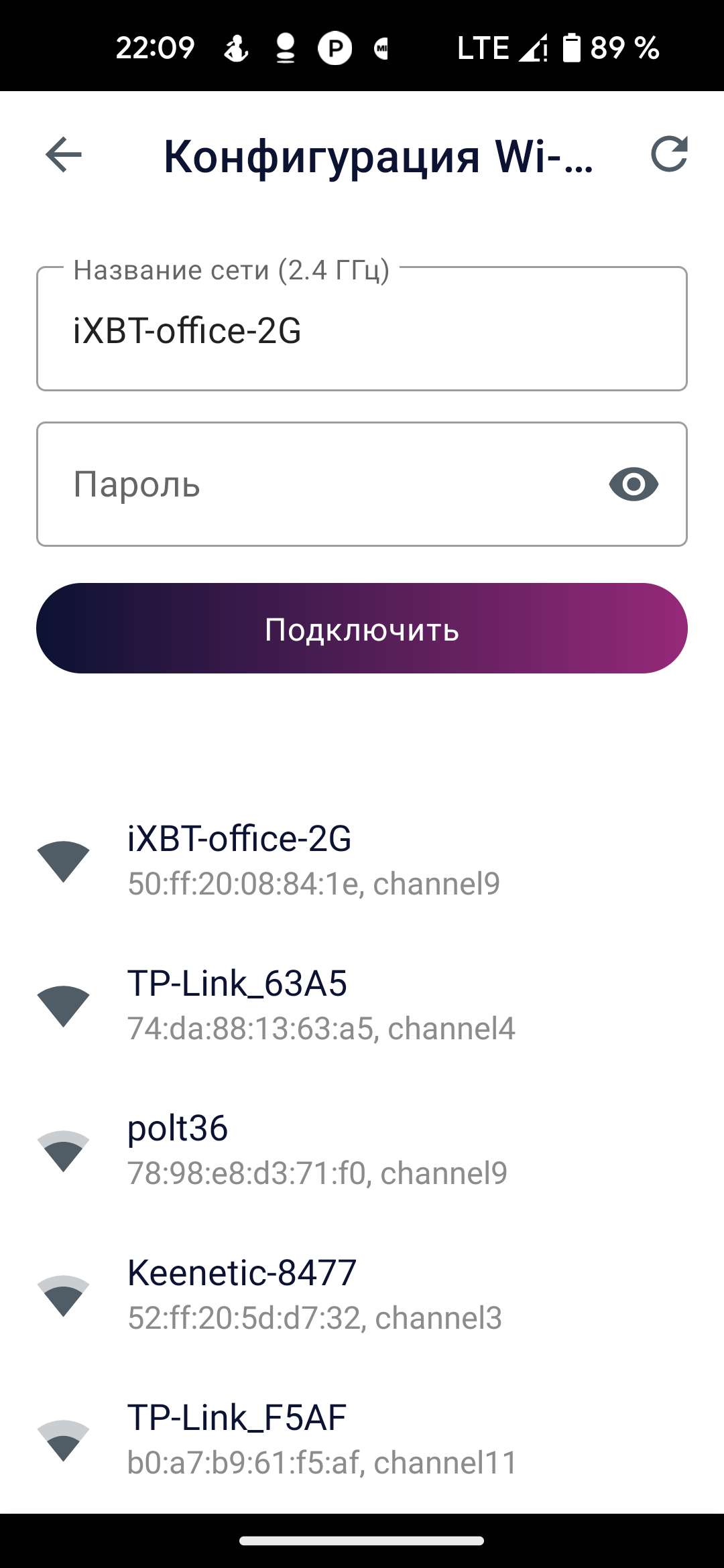Screen dimensions: 724x1568
Task: Refresh the Wi-Fi network list
Action: click(669, 155)
